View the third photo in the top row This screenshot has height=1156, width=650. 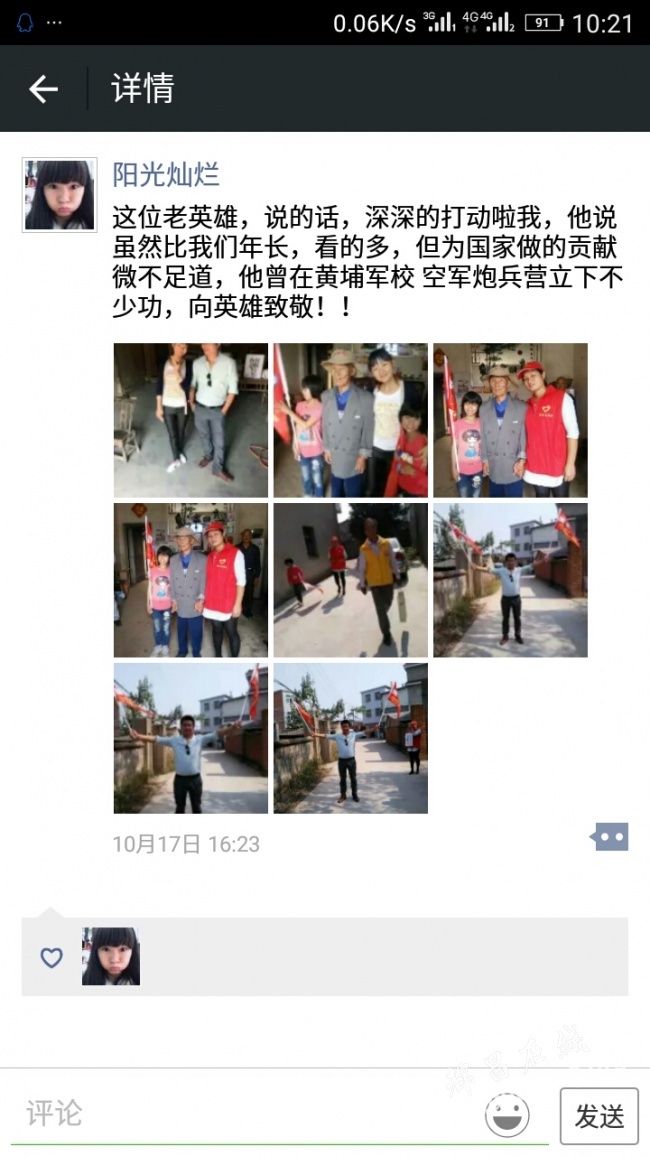click(x=510, y=420)
